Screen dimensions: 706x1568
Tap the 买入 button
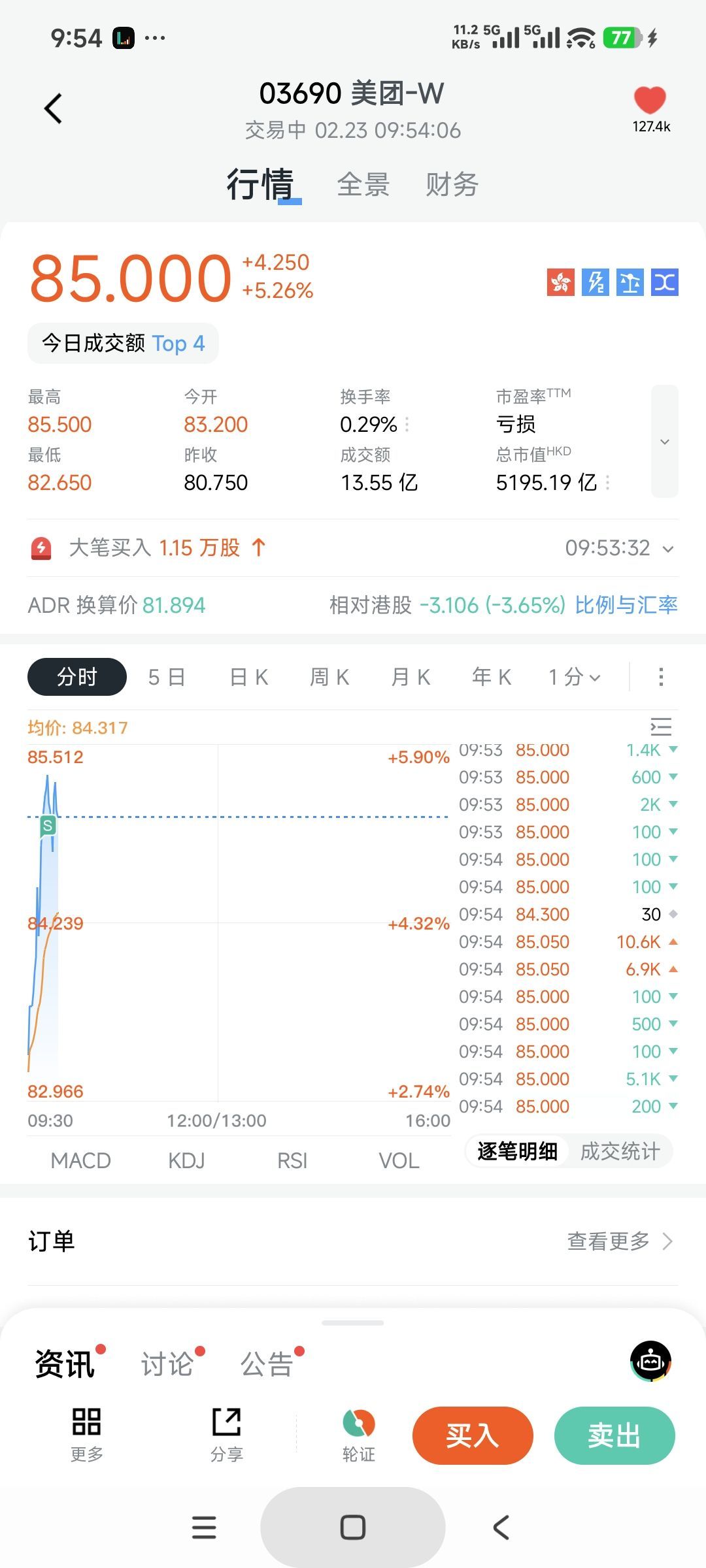(x=473, y=1435)
